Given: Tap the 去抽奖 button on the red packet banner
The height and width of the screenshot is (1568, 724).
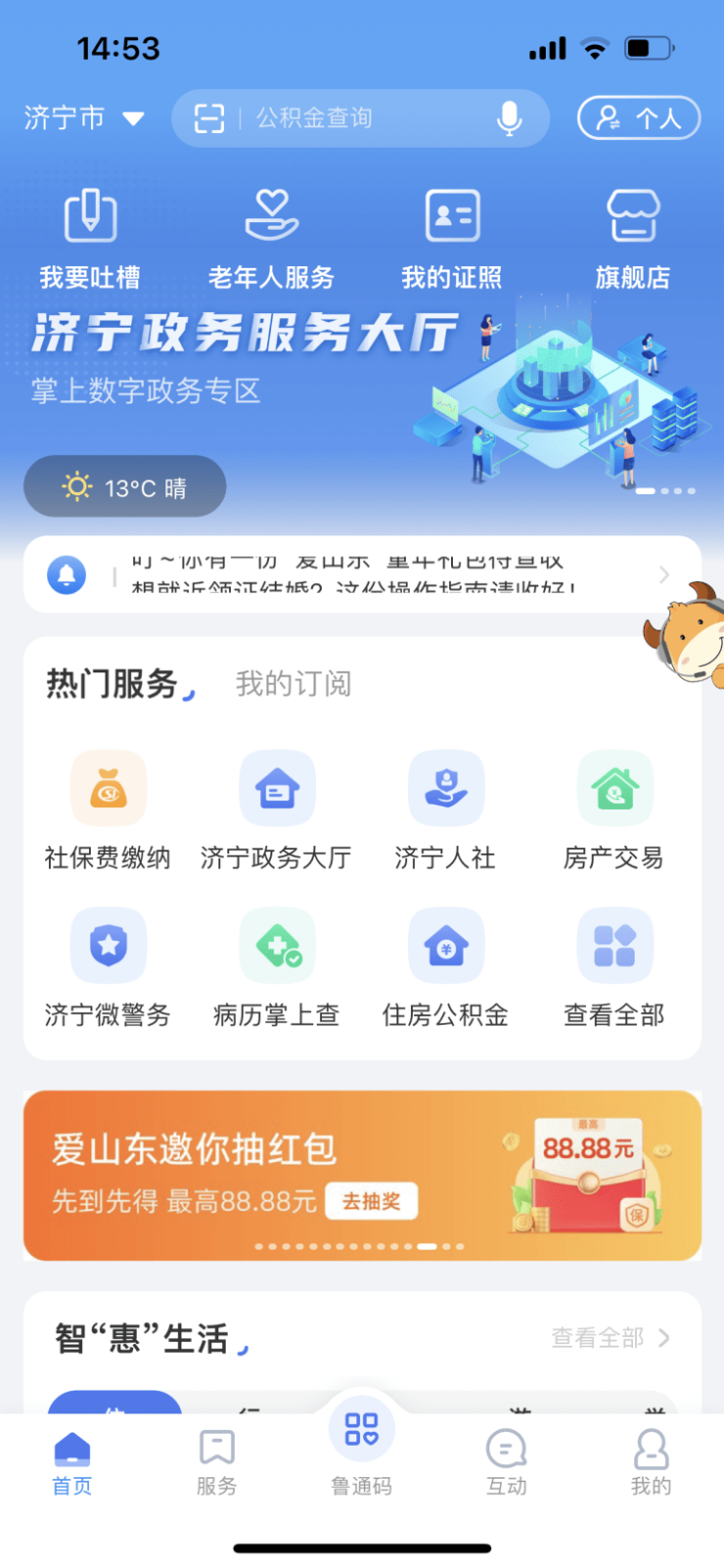Looking at the screenshot, I should (x=372, y=1201).
